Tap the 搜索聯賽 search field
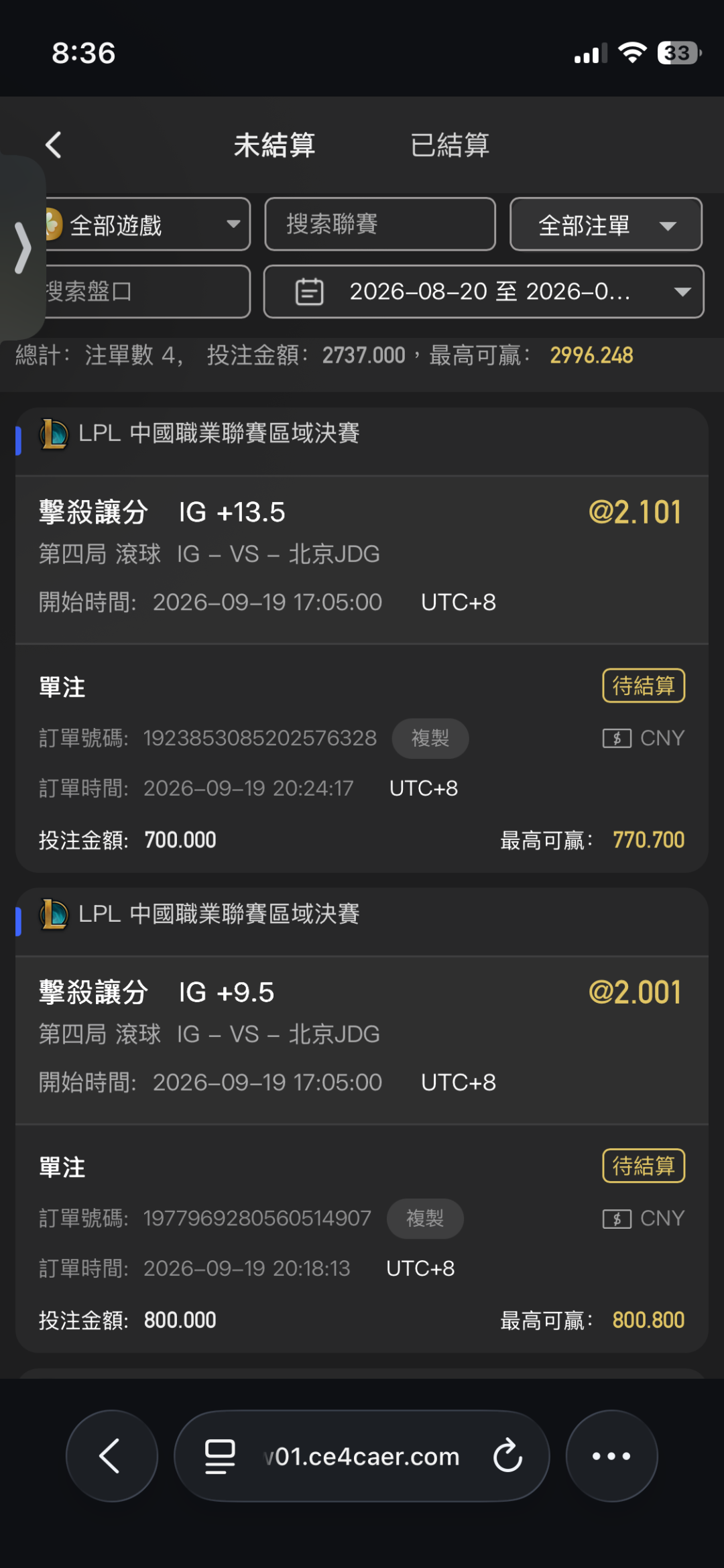724x1568 pixels. (380, 224)
